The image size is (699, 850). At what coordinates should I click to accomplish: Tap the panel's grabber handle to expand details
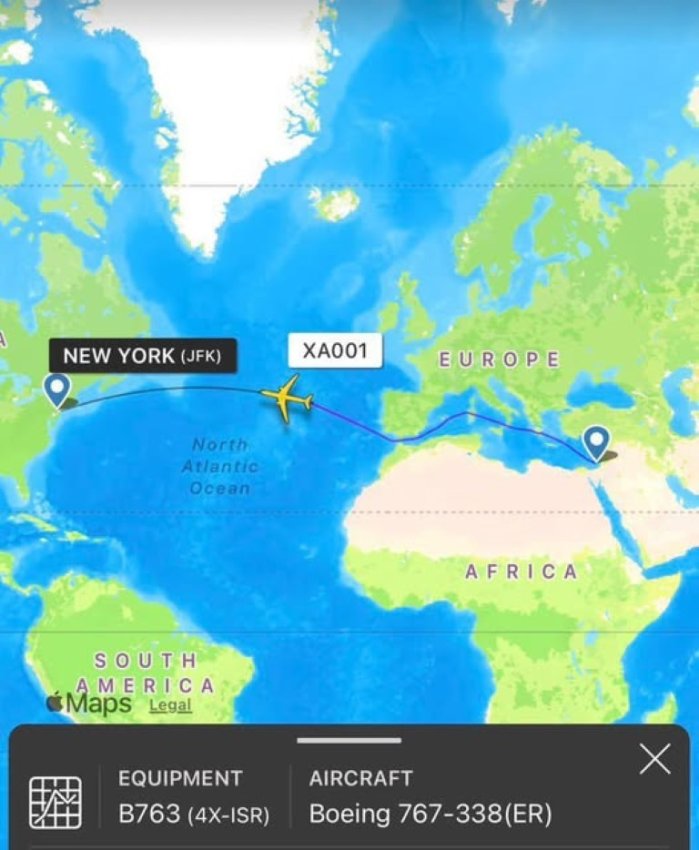pyautogui.click(x=349, y=741)
